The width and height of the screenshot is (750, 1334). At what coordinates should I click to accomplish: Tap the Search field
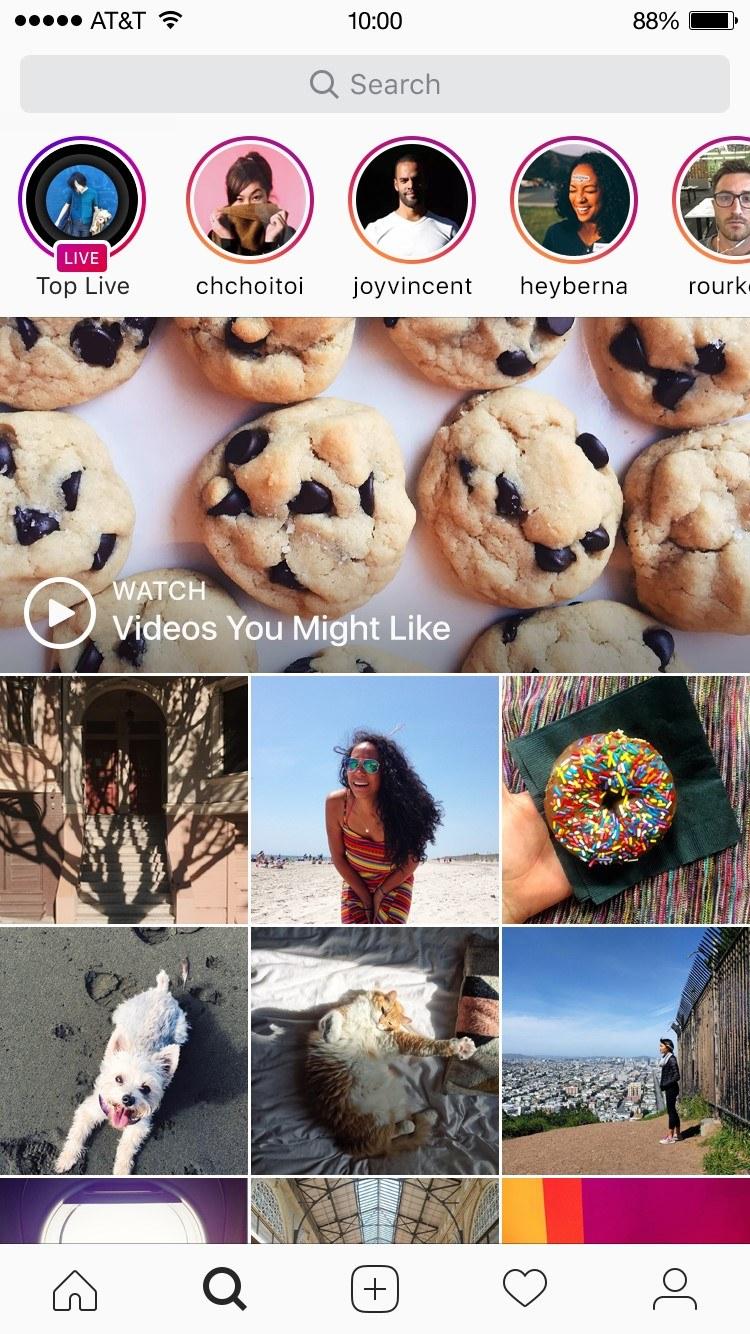click(375, 84)
